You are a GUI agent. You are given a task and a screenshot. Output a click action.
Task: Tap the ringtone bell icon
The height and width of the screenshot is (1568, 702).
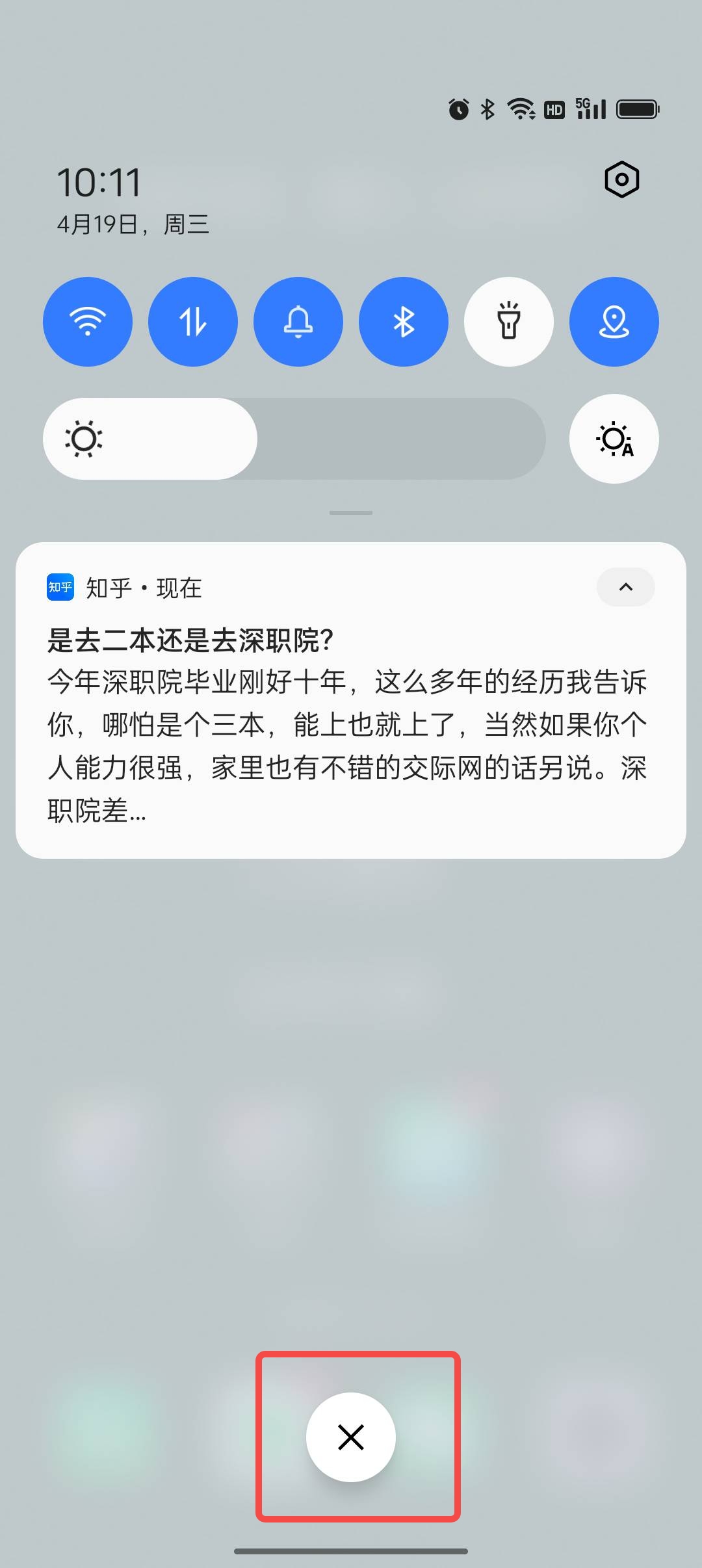click(x=298, y=322)
